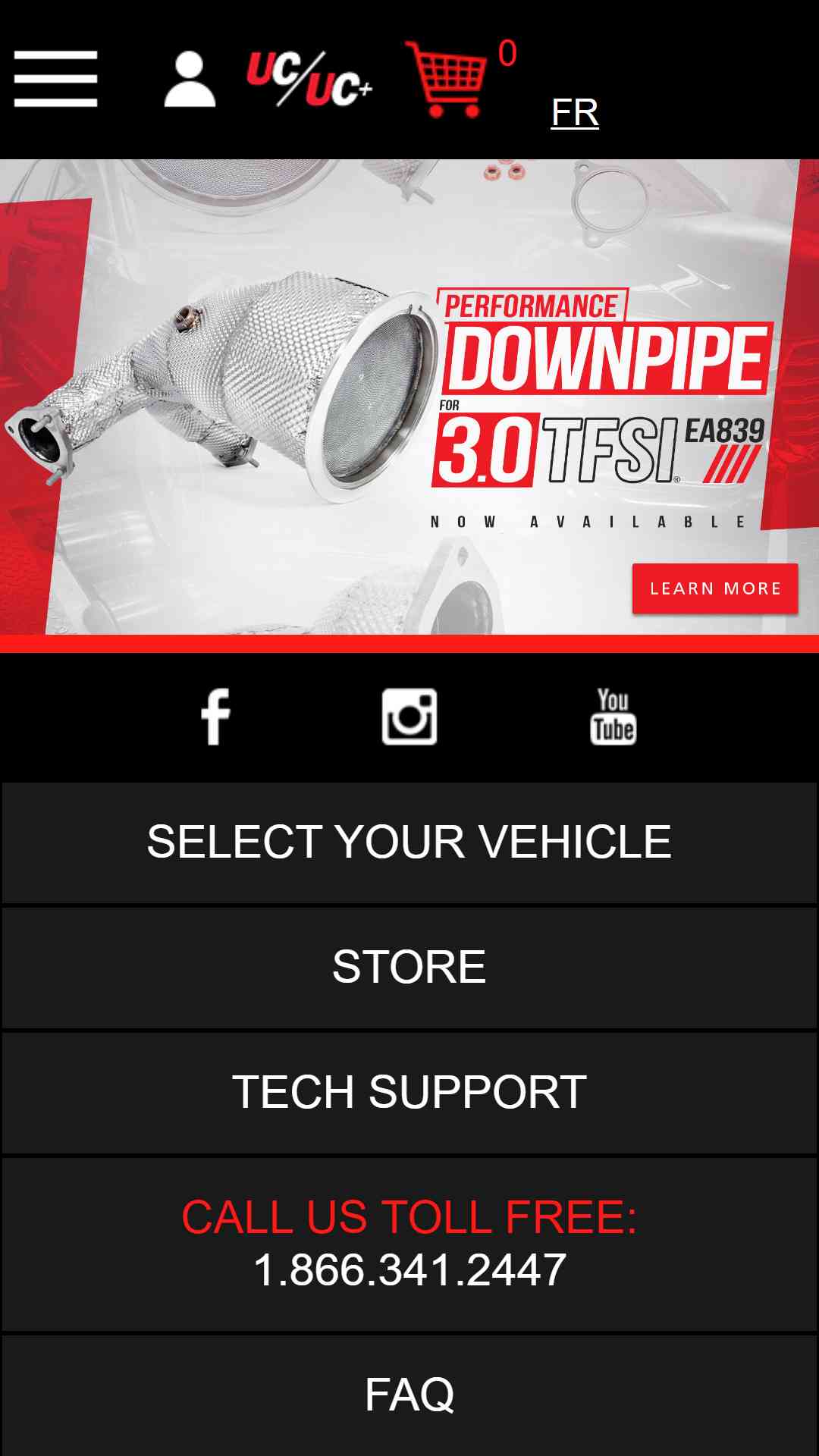Viewport: 819px width, 1456px height.
Task: Open the hamburger menu
Action: point(55,79)
